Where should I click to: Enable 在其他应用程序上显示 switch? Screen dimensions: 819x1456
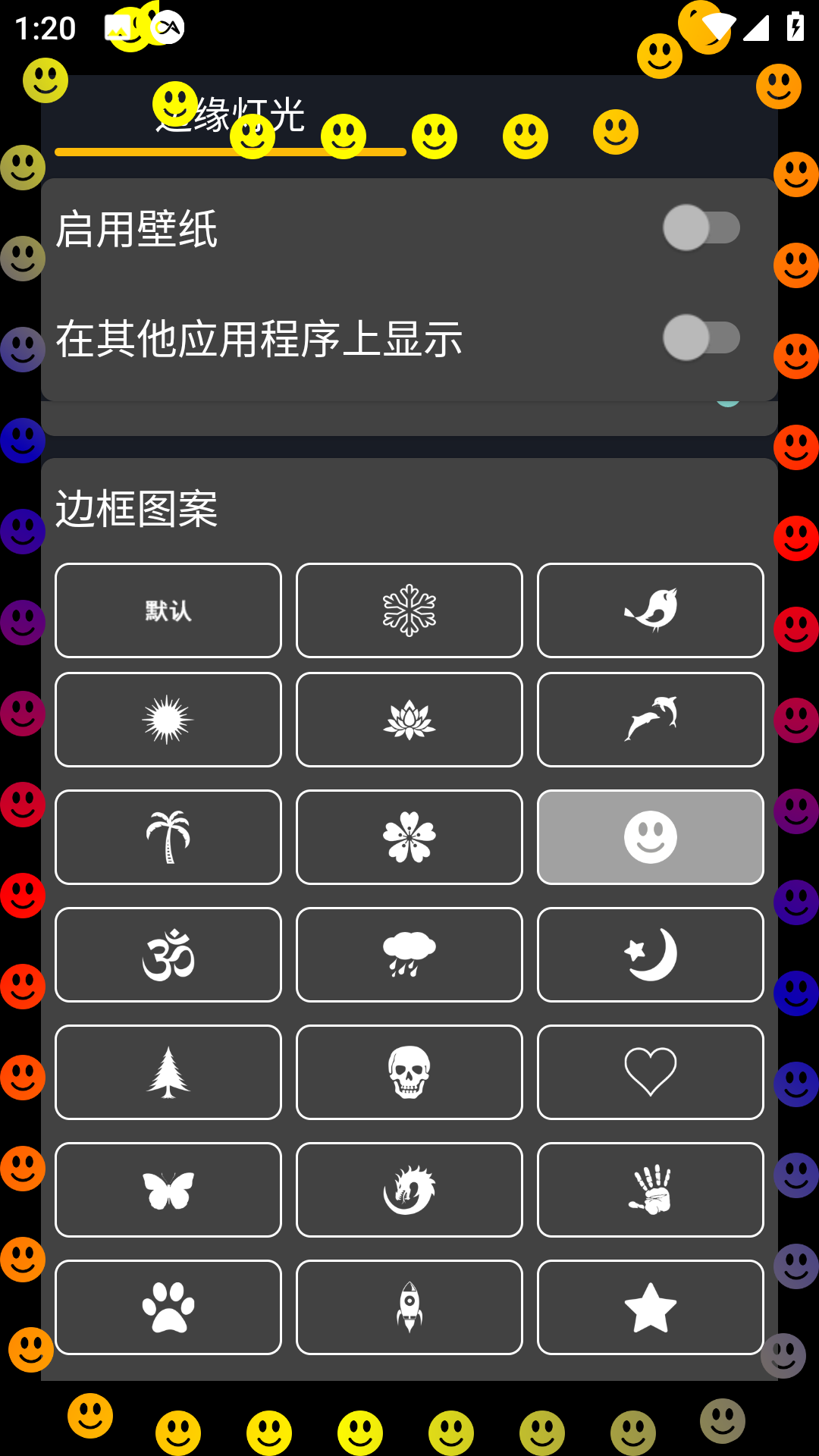[x=701, y=337]
